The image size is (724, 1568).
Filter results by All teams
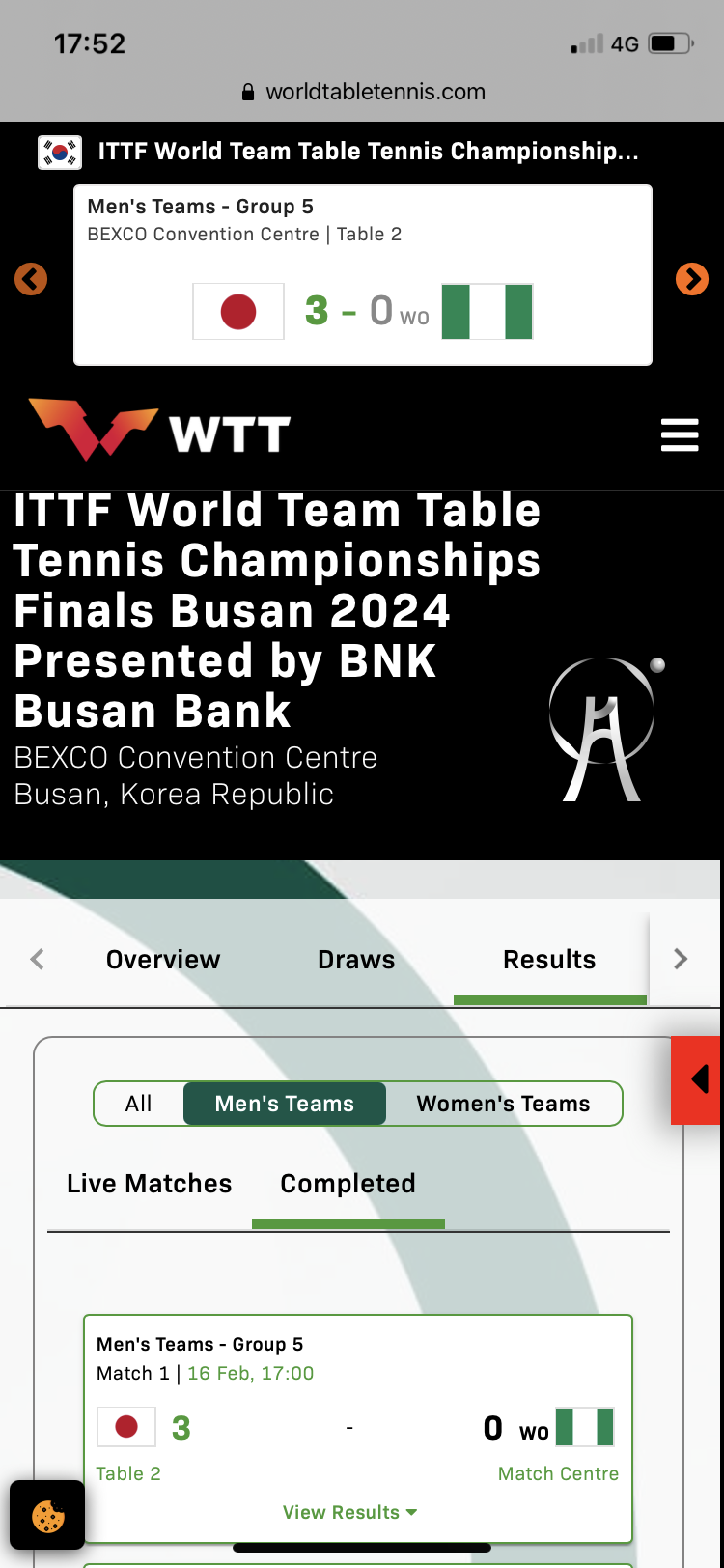[138, 1104]
